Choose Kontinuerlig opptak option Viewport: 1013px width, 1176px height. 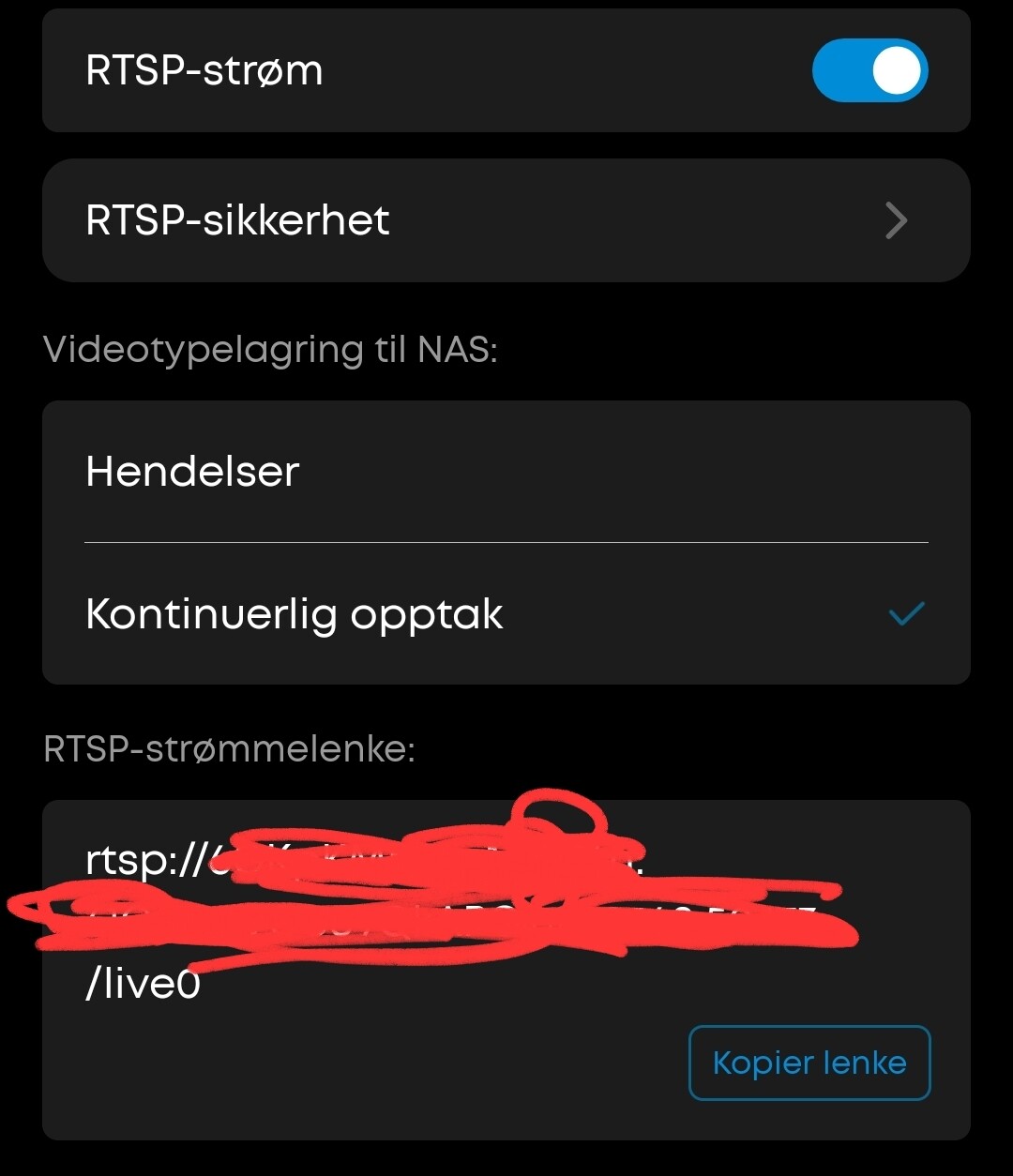click(x=506, y=614)
